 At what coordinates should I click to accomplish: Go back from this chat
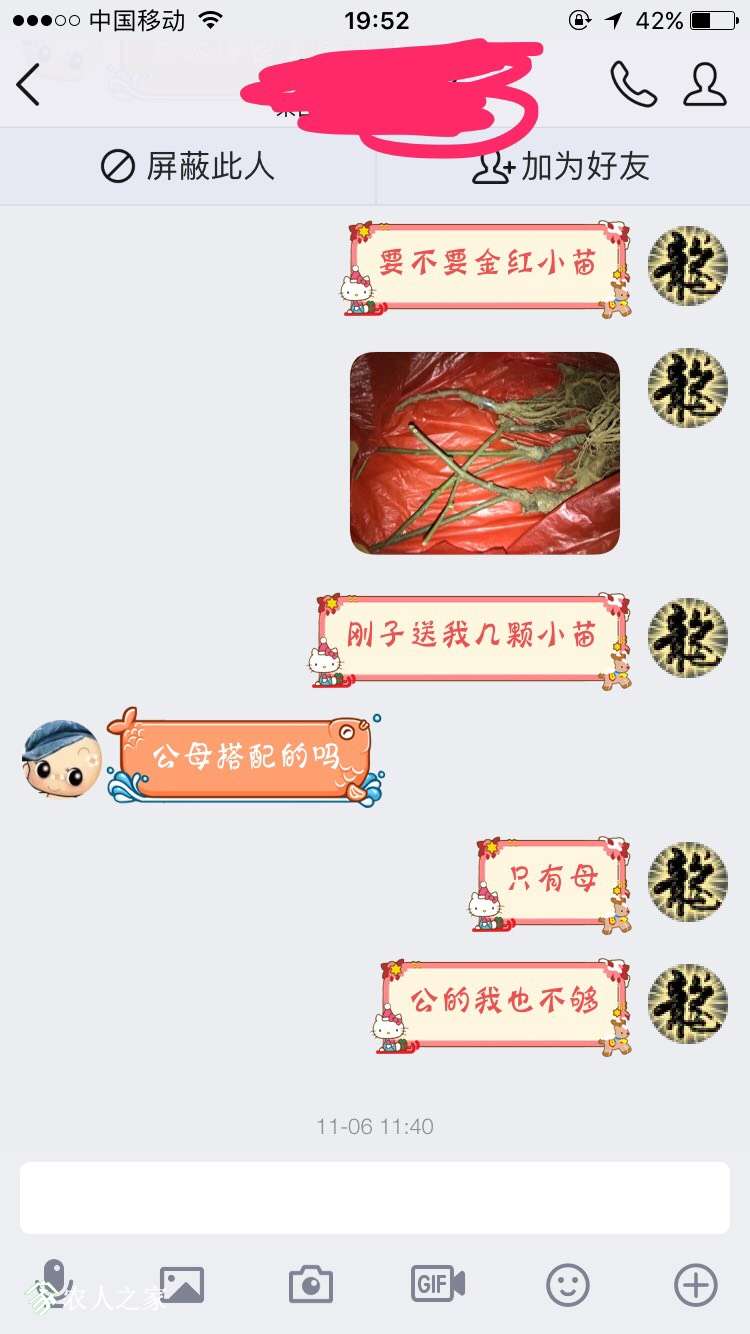29,85
